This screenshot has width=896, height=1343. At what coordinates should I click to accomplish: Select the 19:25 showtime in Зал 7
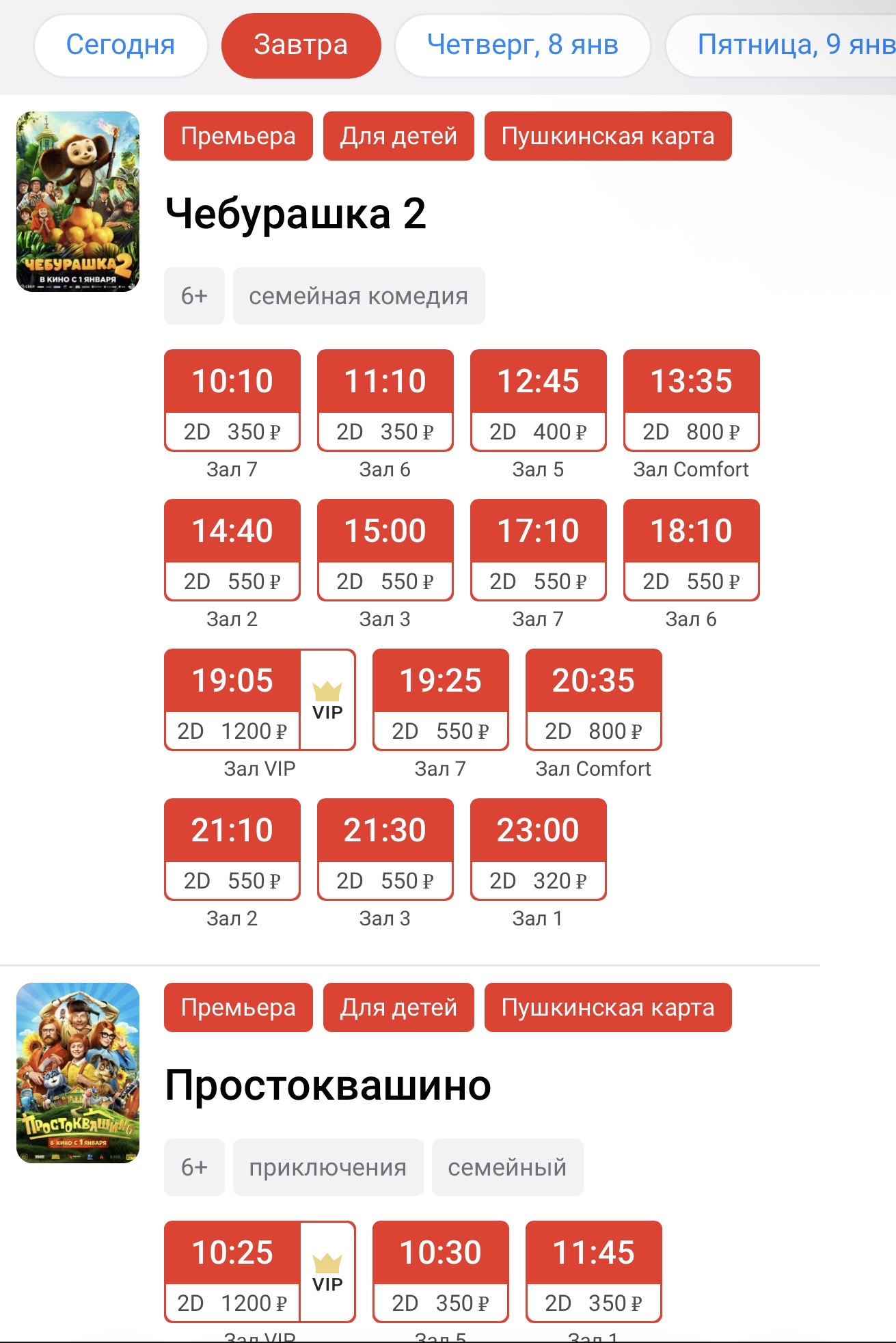(x=440, y=700)
